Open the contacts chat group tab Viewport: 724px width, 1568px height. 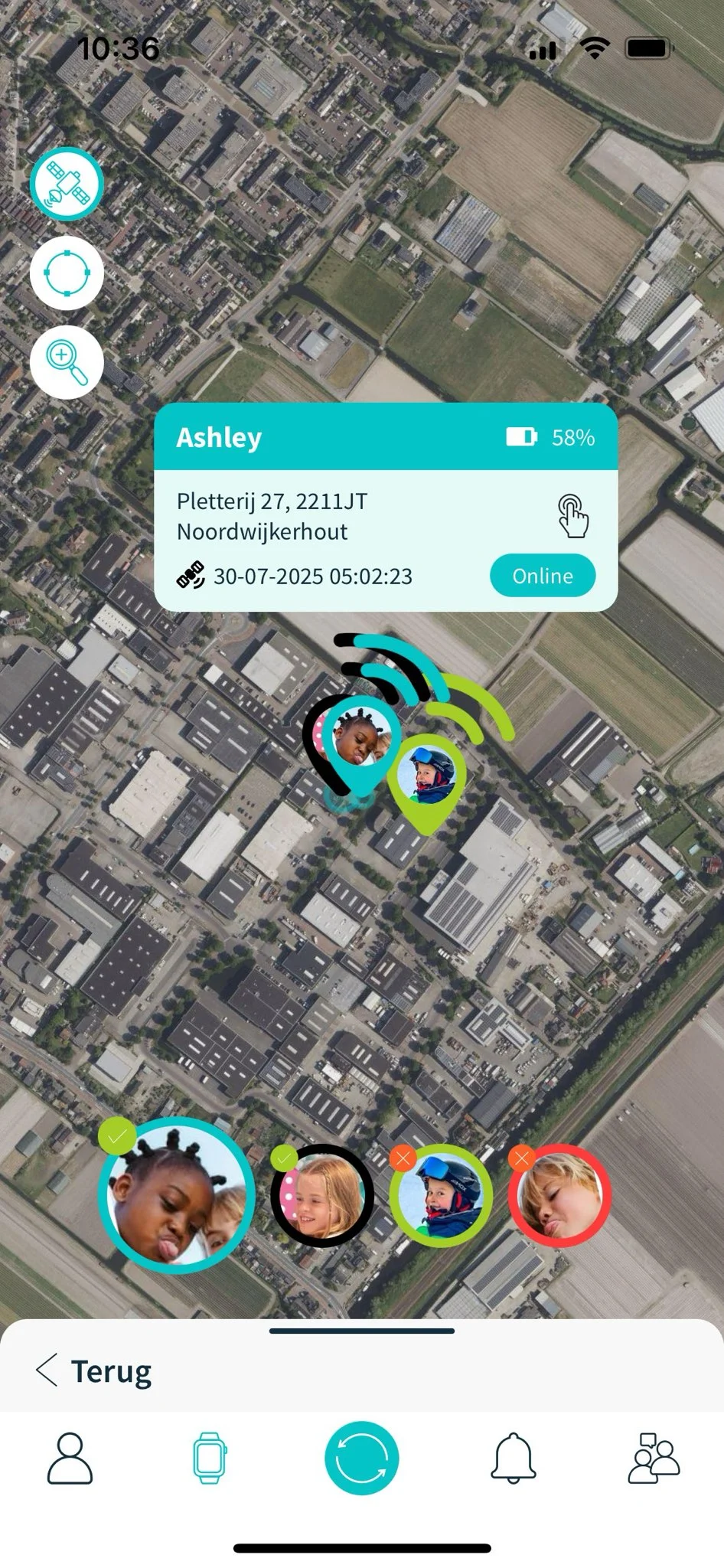pos(654,1459)
